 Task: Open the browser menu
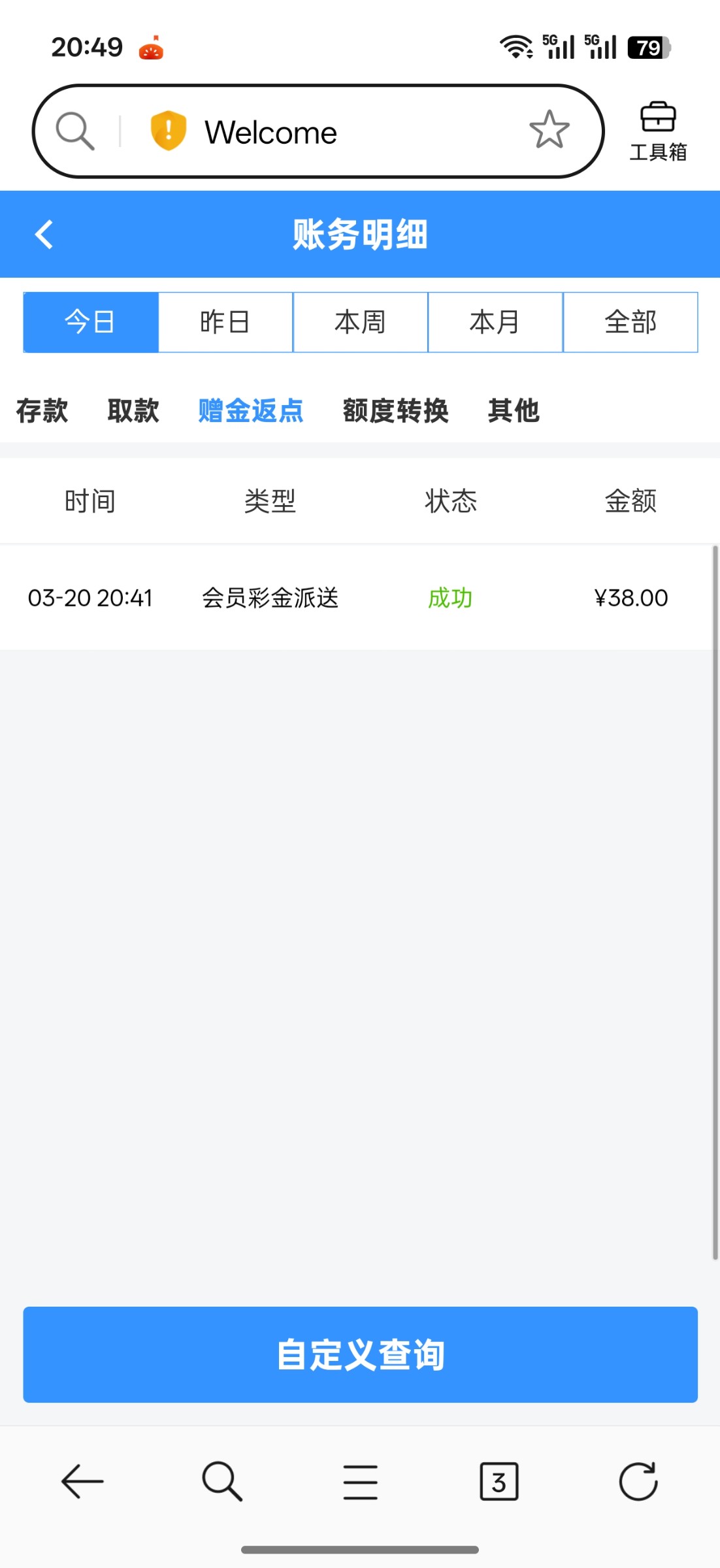[361, 1481]
